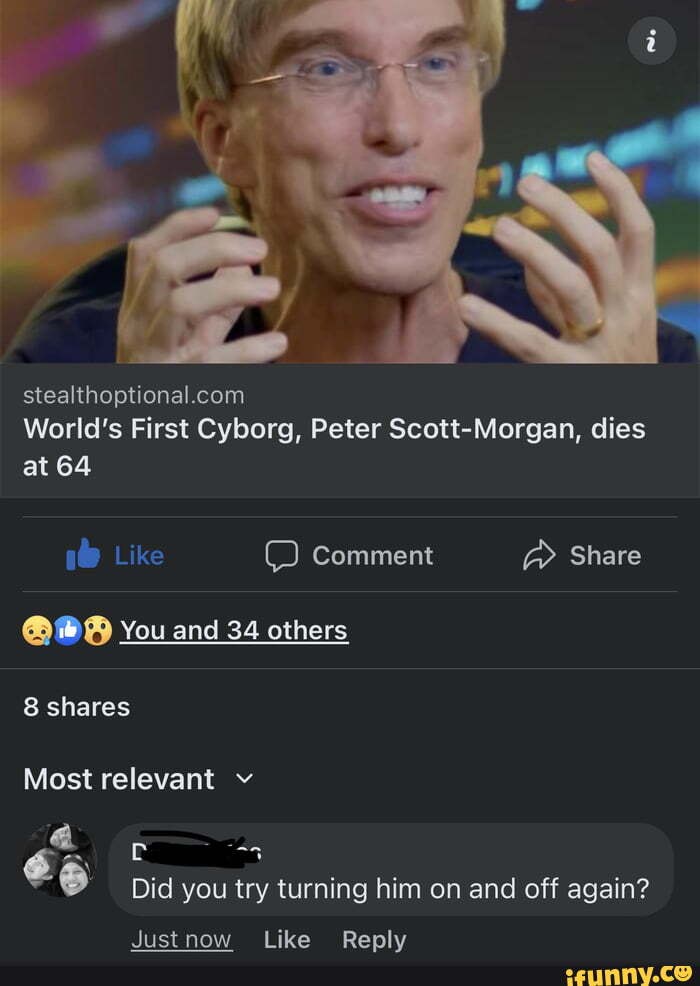Screen dimensions: 700x986
Task: View the 8 shares list
Action: tap(77, 707)
